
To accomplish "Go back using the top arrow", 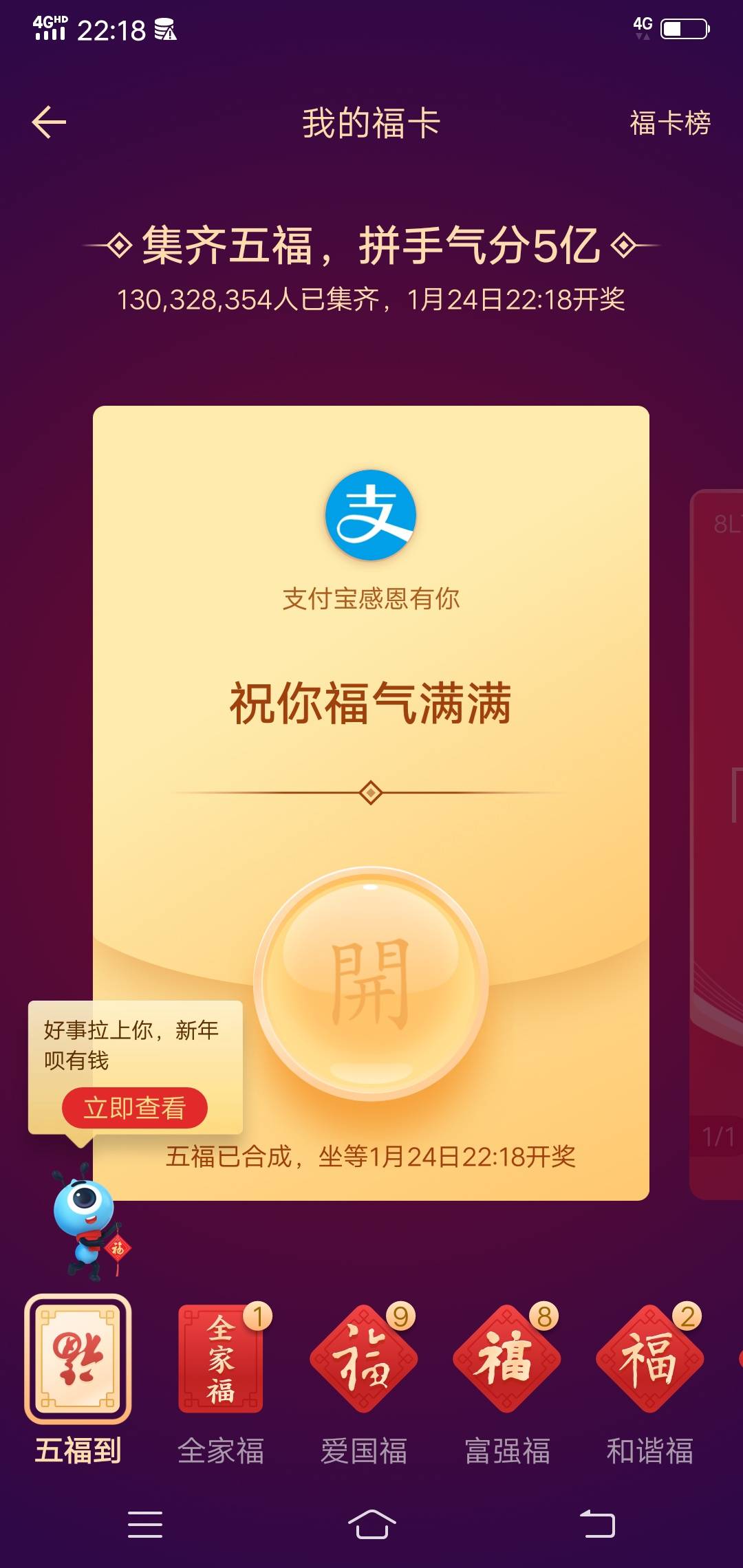I will point(50,122).
